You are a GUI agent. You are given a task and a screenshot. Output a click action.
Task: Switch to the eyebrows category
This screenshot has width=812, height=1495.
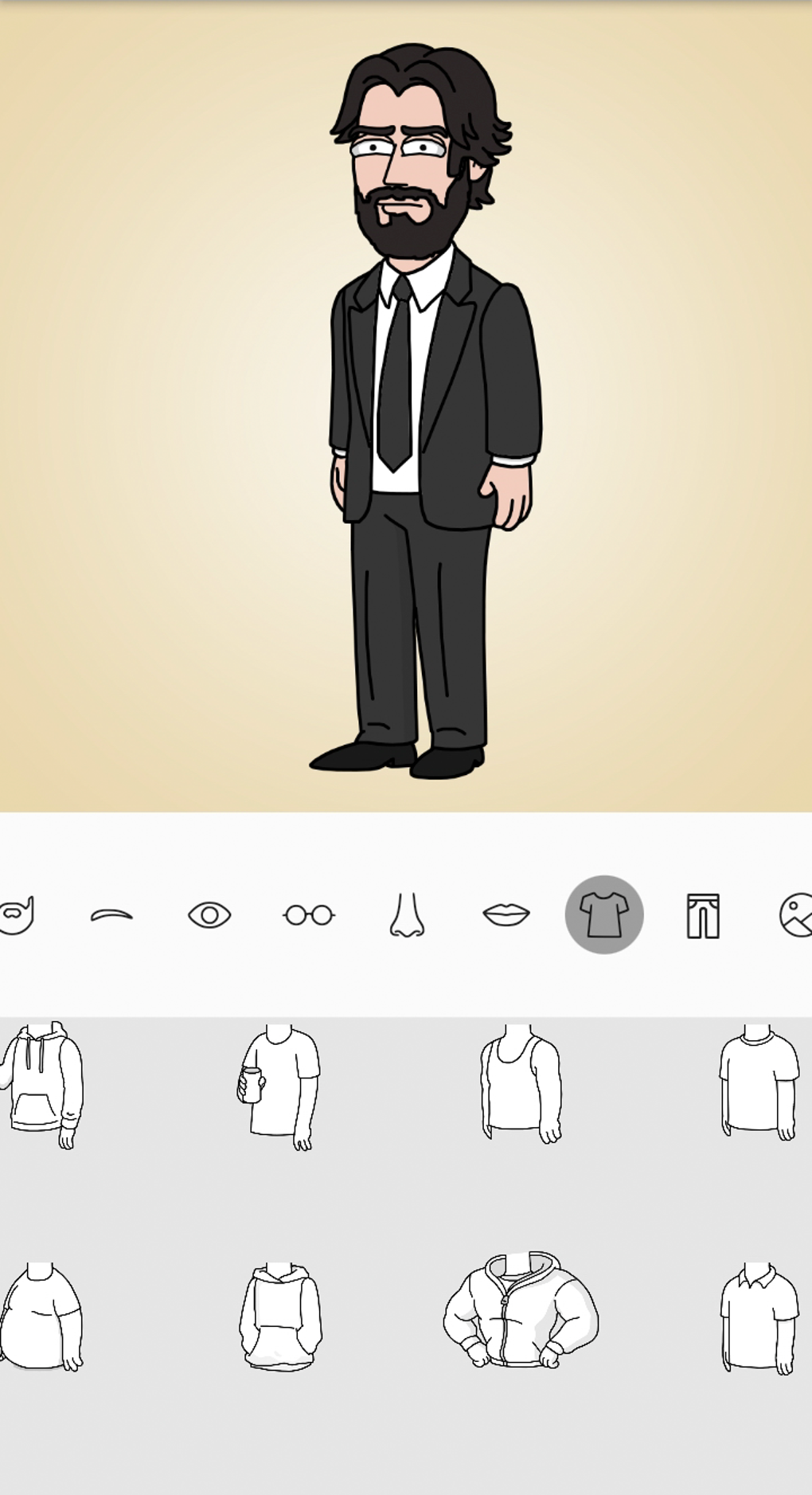(x=111, y=915)
